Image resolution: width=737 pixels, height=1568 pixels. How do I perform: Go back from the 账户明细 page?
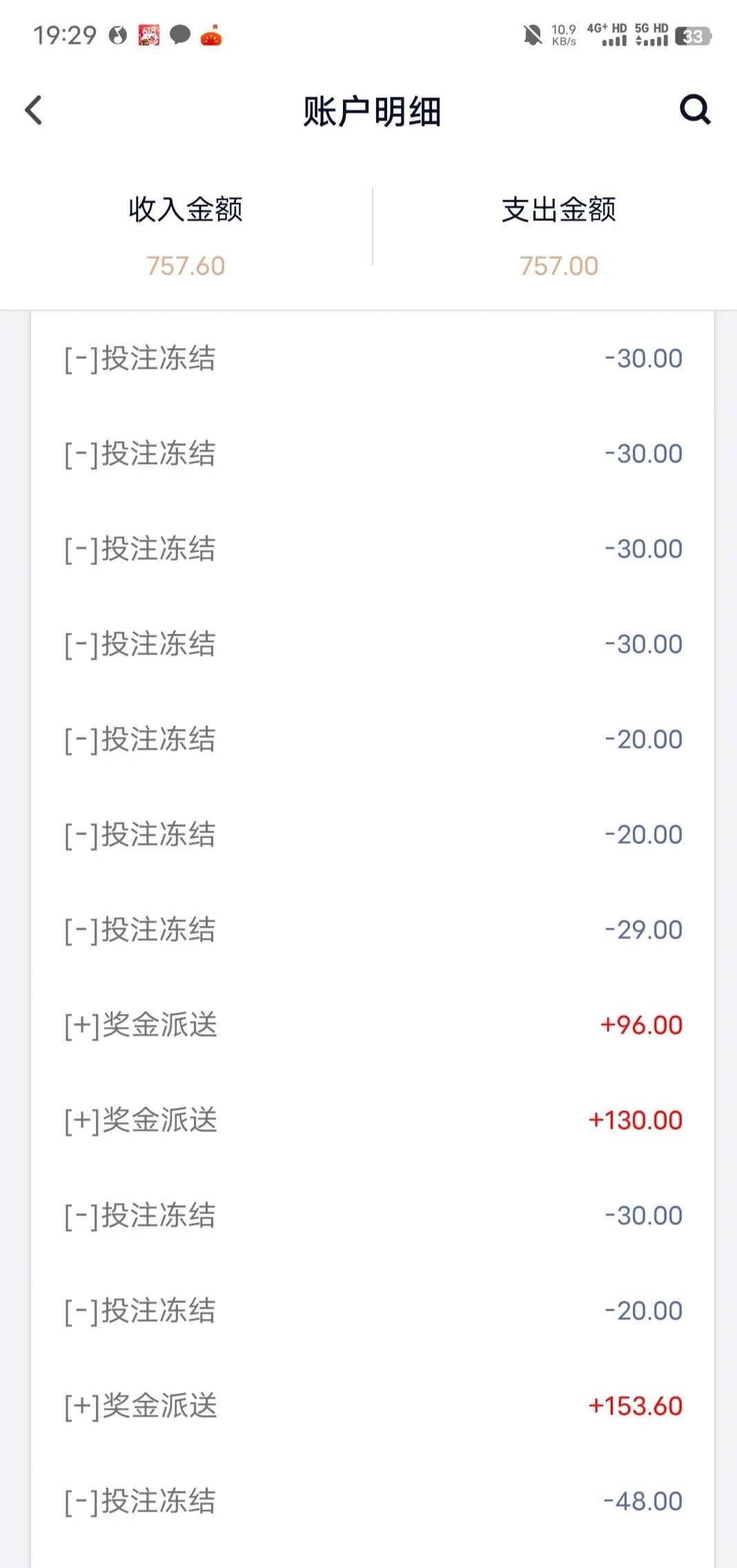[x=34, y=110]
